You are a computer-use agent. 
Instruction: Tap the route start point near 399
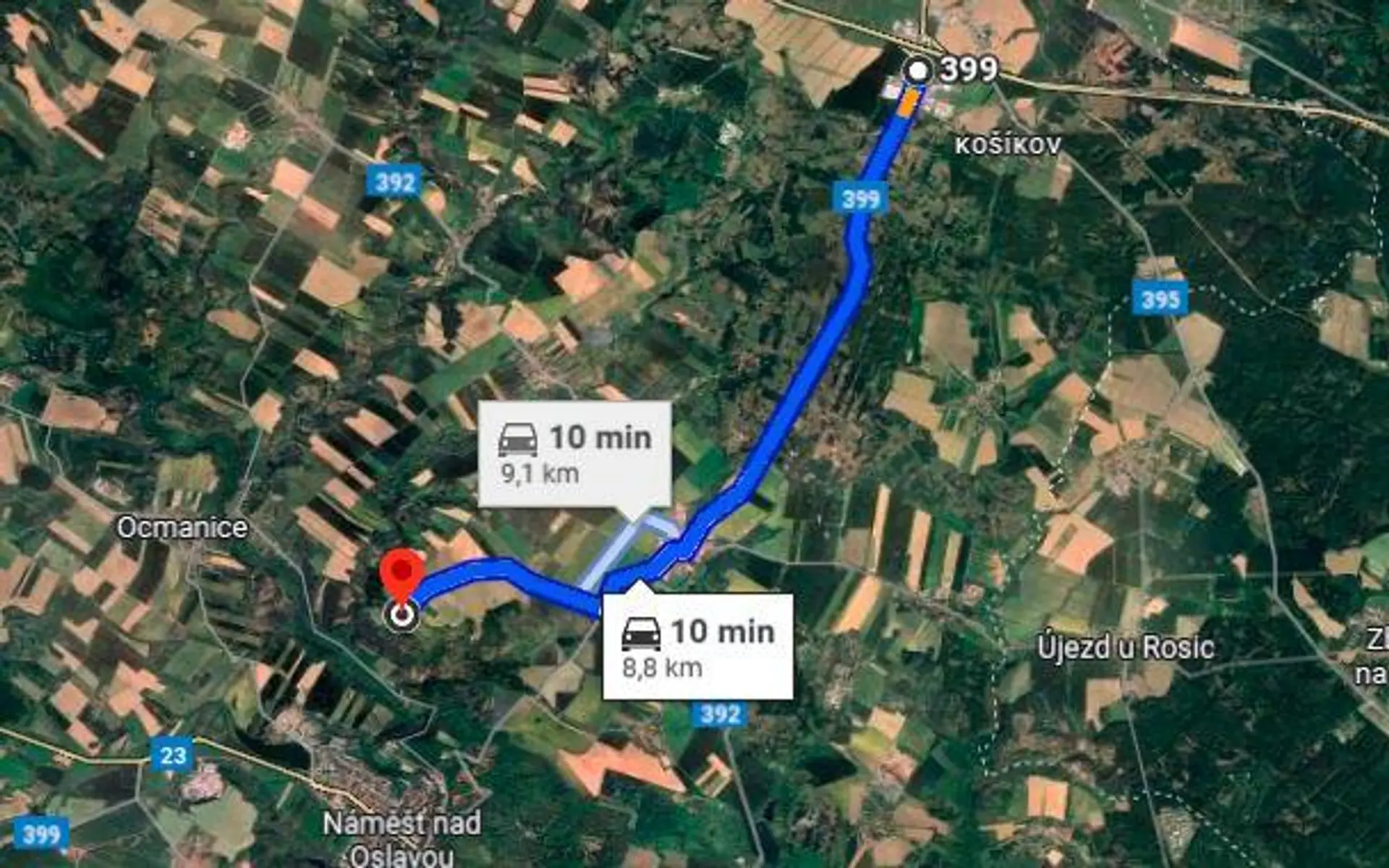click(x=919, y=72)
